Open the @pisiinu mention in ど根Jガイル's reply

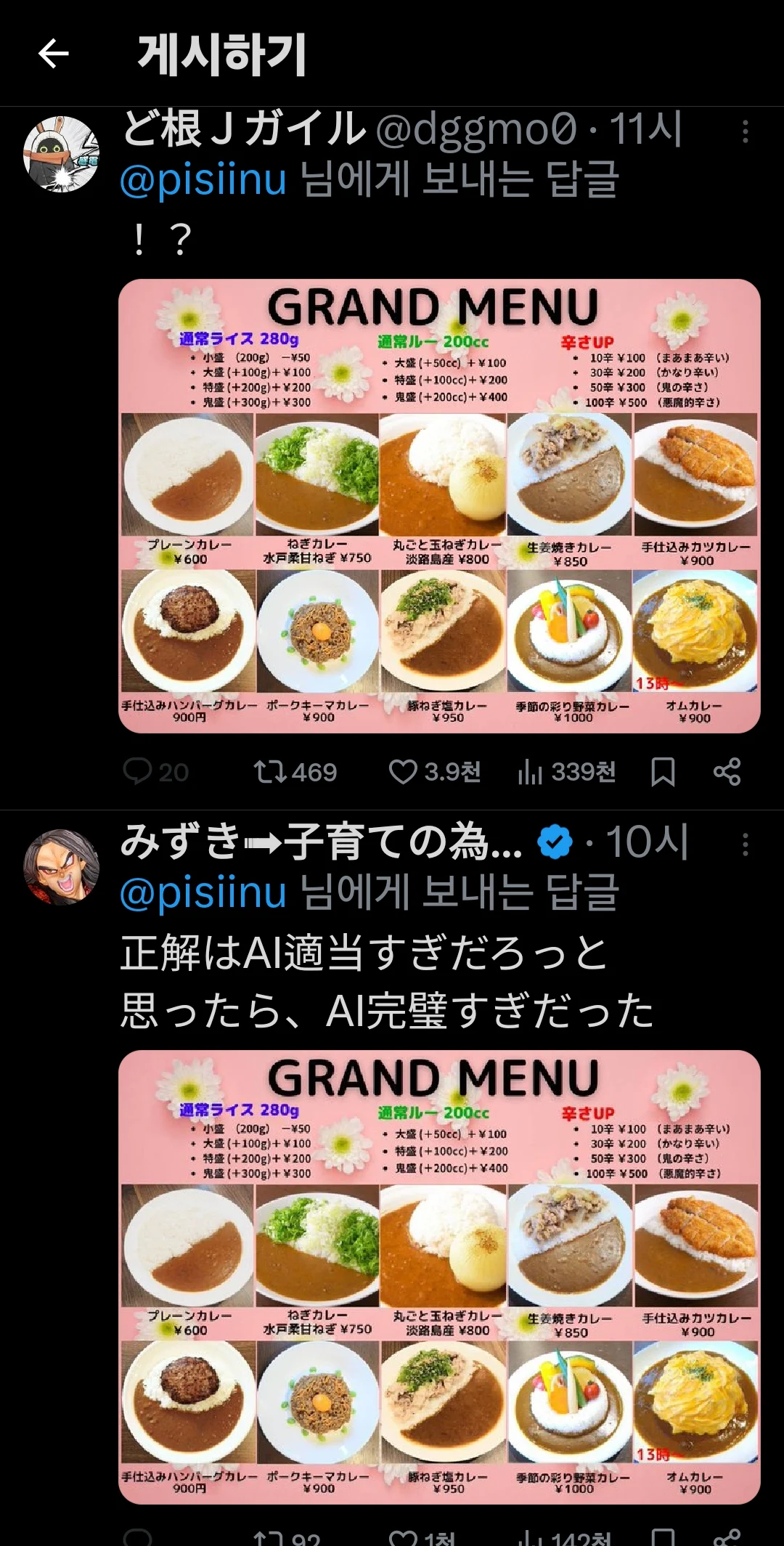pos(203,180)
